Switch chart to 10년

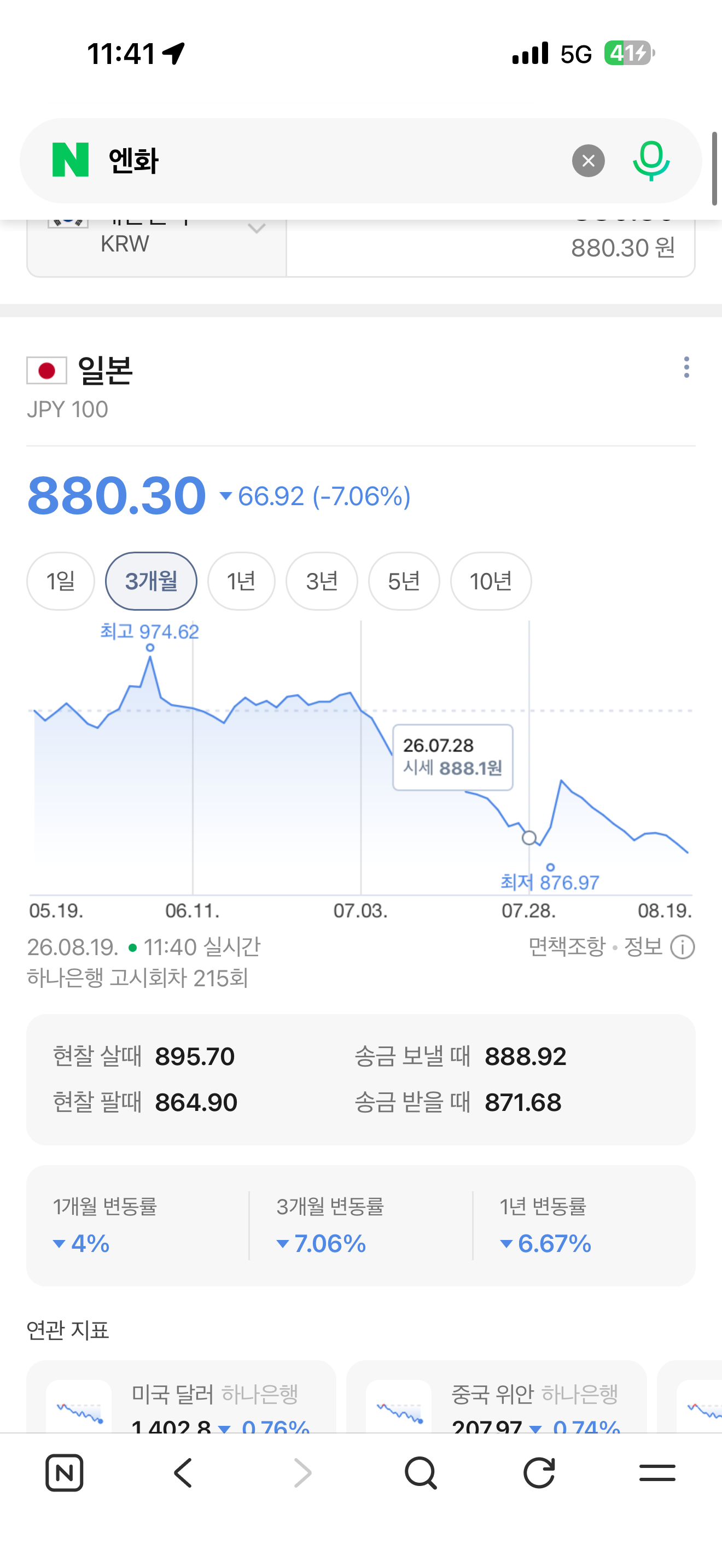tap(491, 581)
